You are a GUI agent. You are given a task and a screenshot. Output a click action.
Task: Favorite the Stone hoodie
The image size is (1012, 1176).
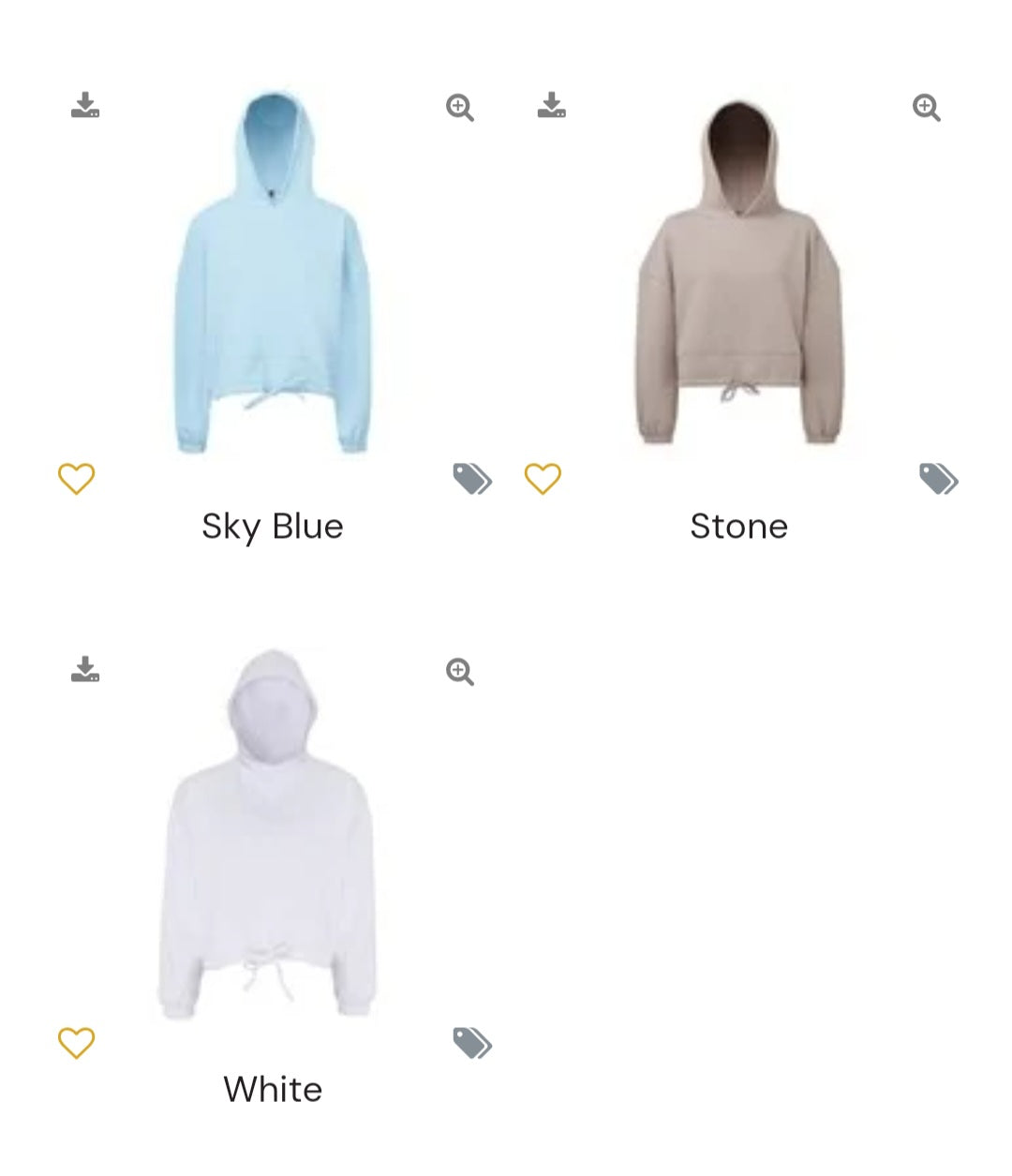pos(543,478)
